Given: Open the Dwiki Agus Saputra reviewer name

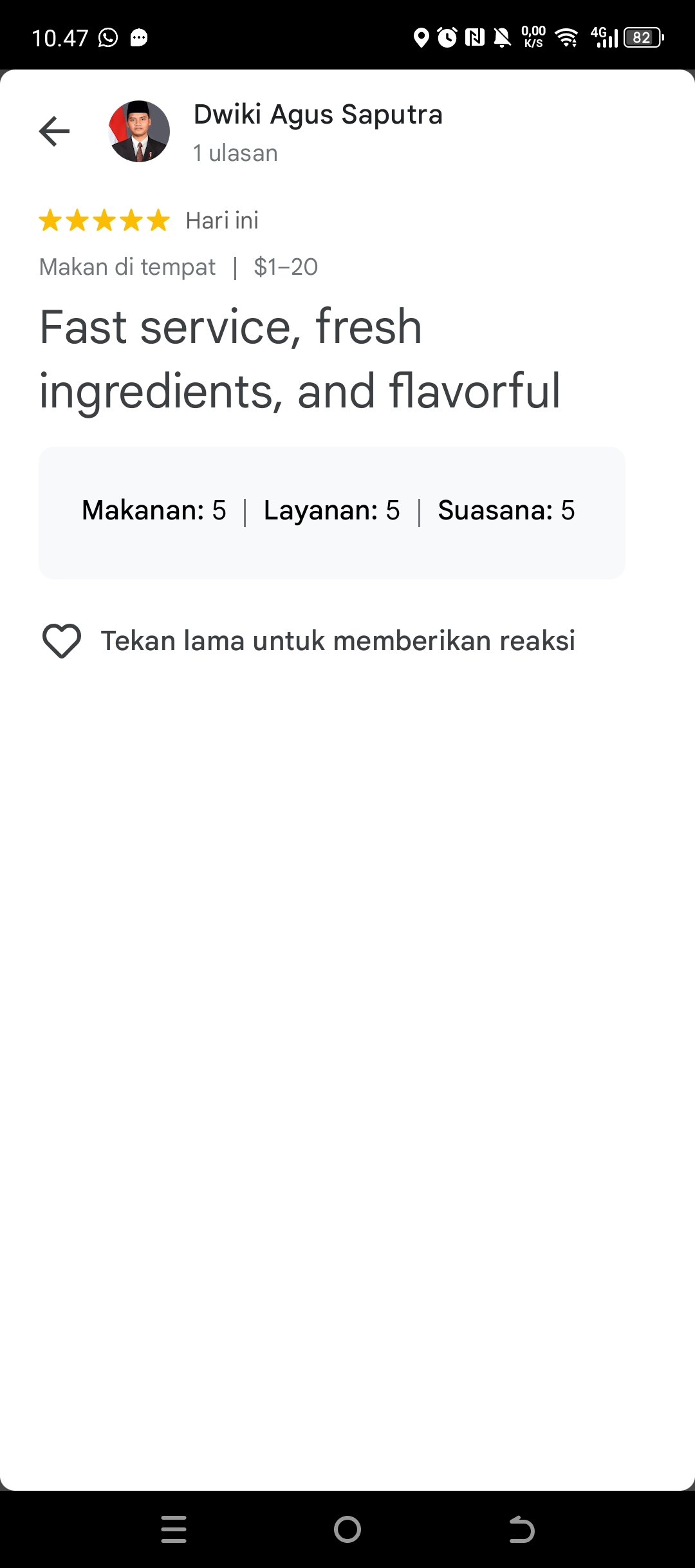Looking at the screenshot, I should (x=318, y=115).
